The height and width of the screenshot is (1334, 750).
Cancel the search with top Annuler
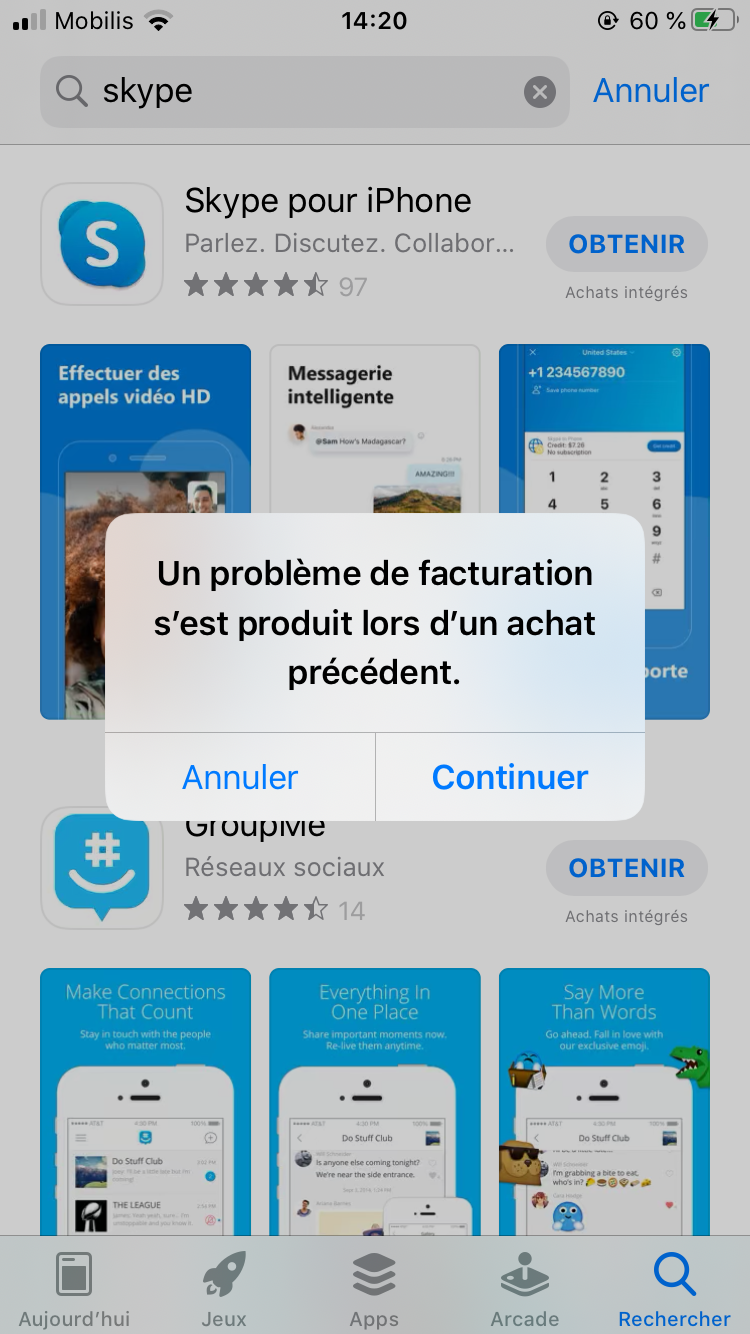(x=651, y=91)
